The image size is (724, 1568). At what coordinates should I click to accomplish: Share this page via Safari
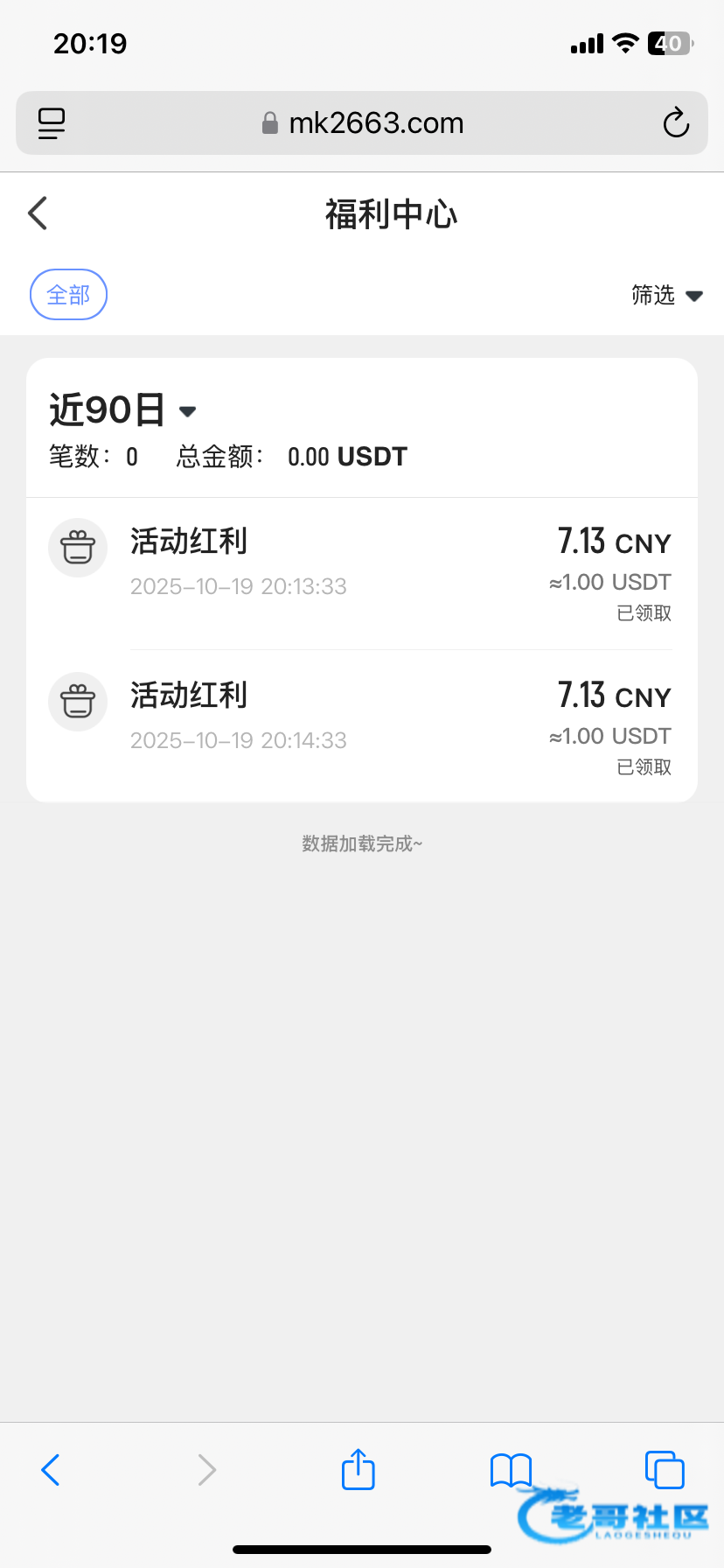pyautogui.click(x=358, y=1469)
